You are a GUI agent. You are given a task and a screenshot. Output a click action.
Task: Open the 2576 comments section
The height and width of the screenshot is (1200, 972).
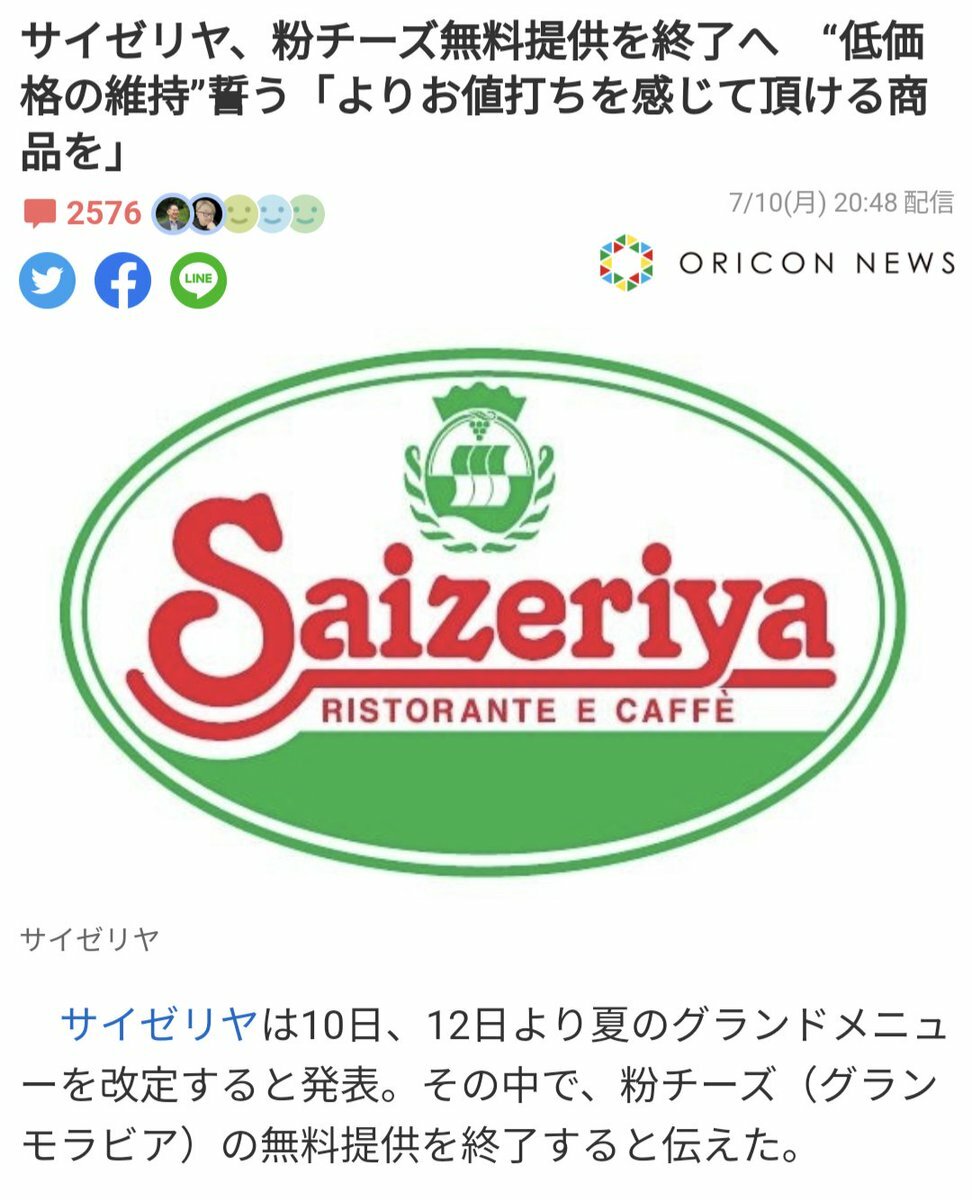click(x=84, y=213)
